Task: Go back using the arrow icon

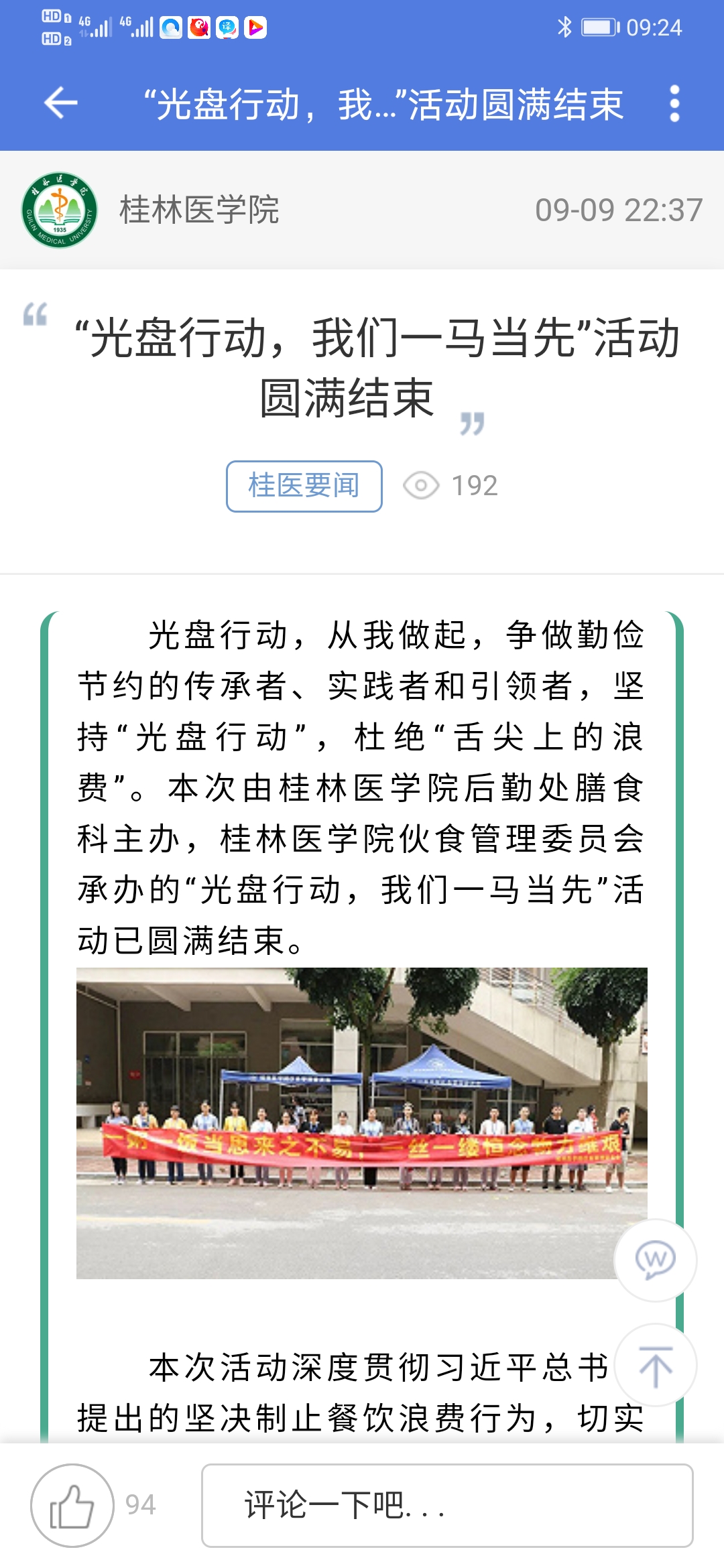Action: pos(60,103)
